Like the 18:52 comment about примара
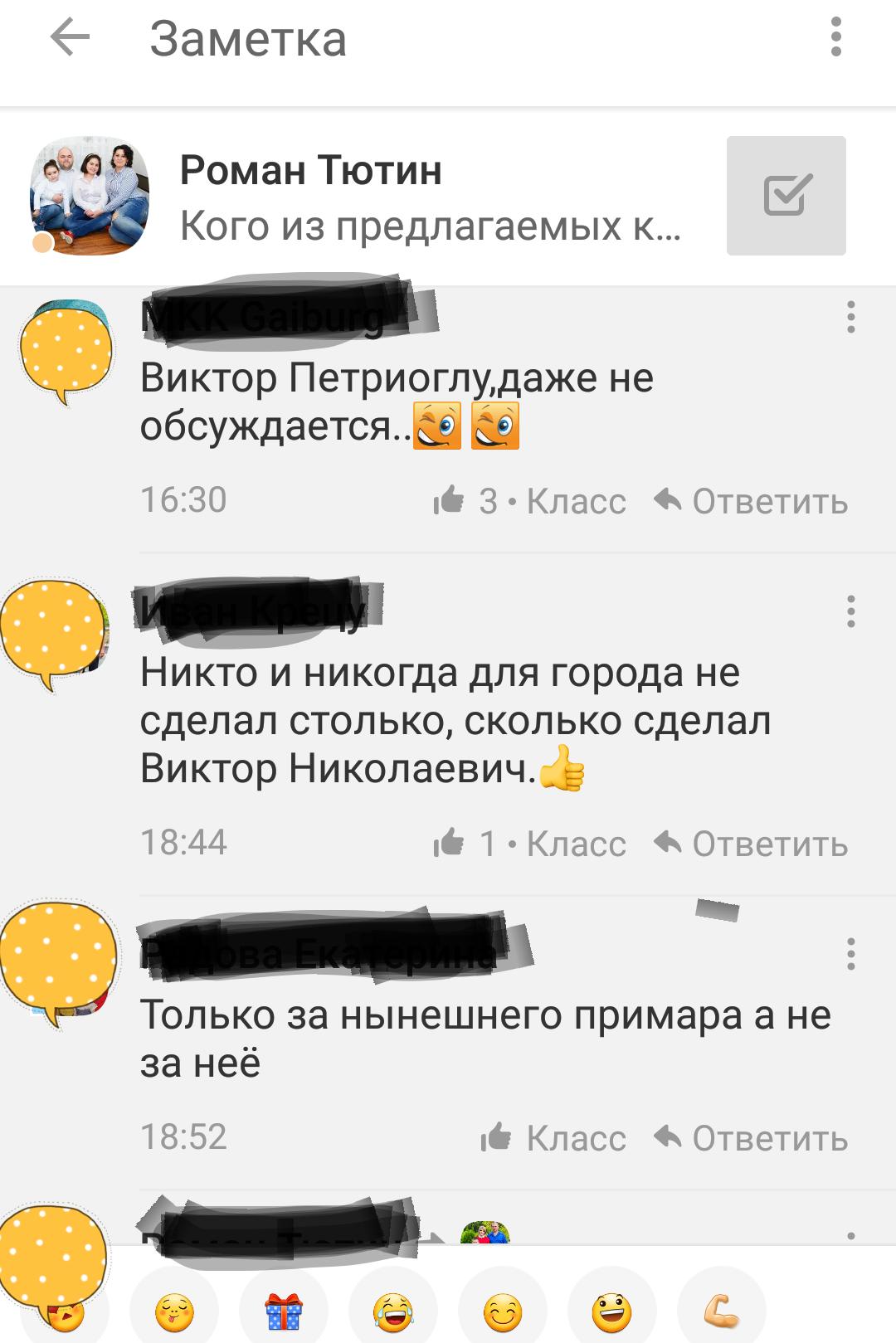The height and width of the screenshot is (1343, 896). 554,1138
